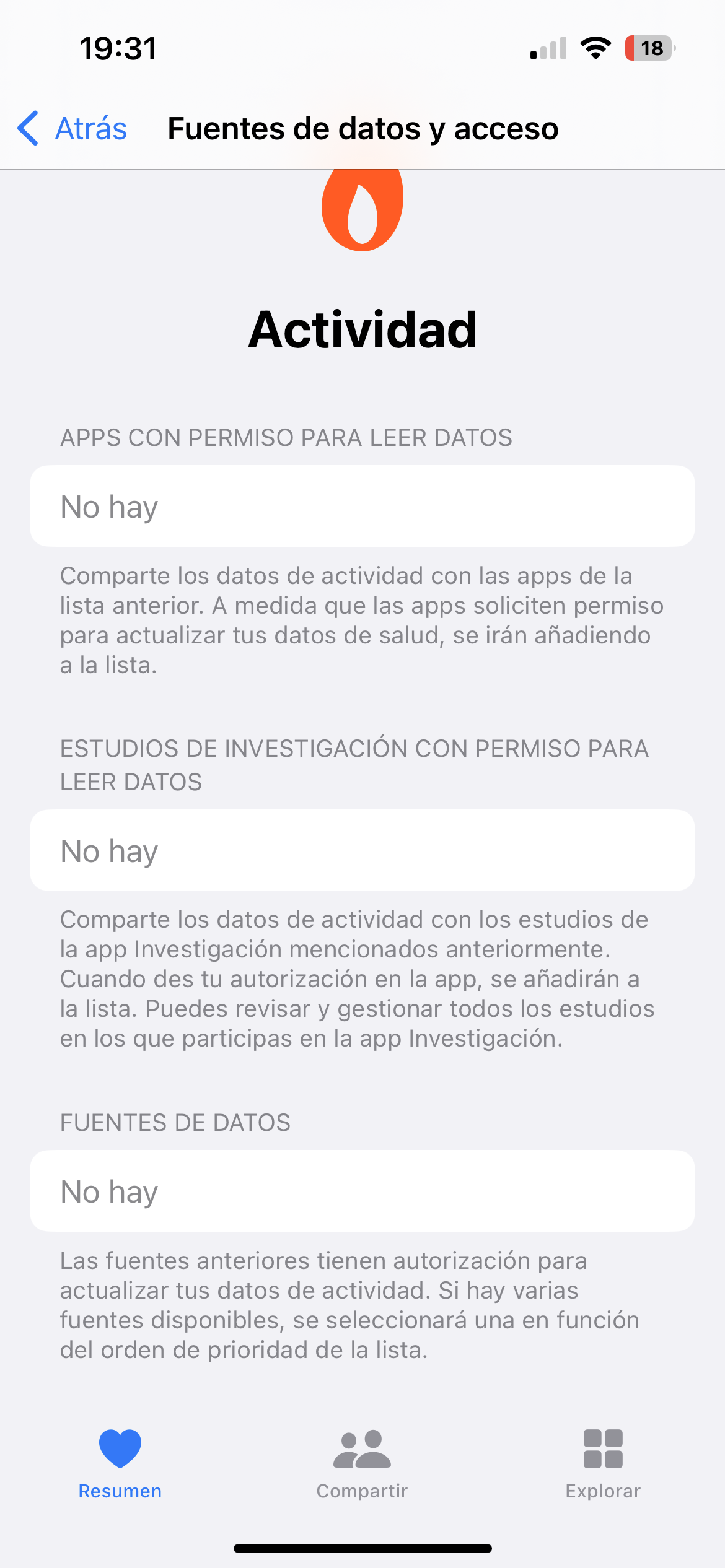This screenshot has width=725, height=1568.
Task: Go back with the Atrás button
Action: click(x=72, y=129)
